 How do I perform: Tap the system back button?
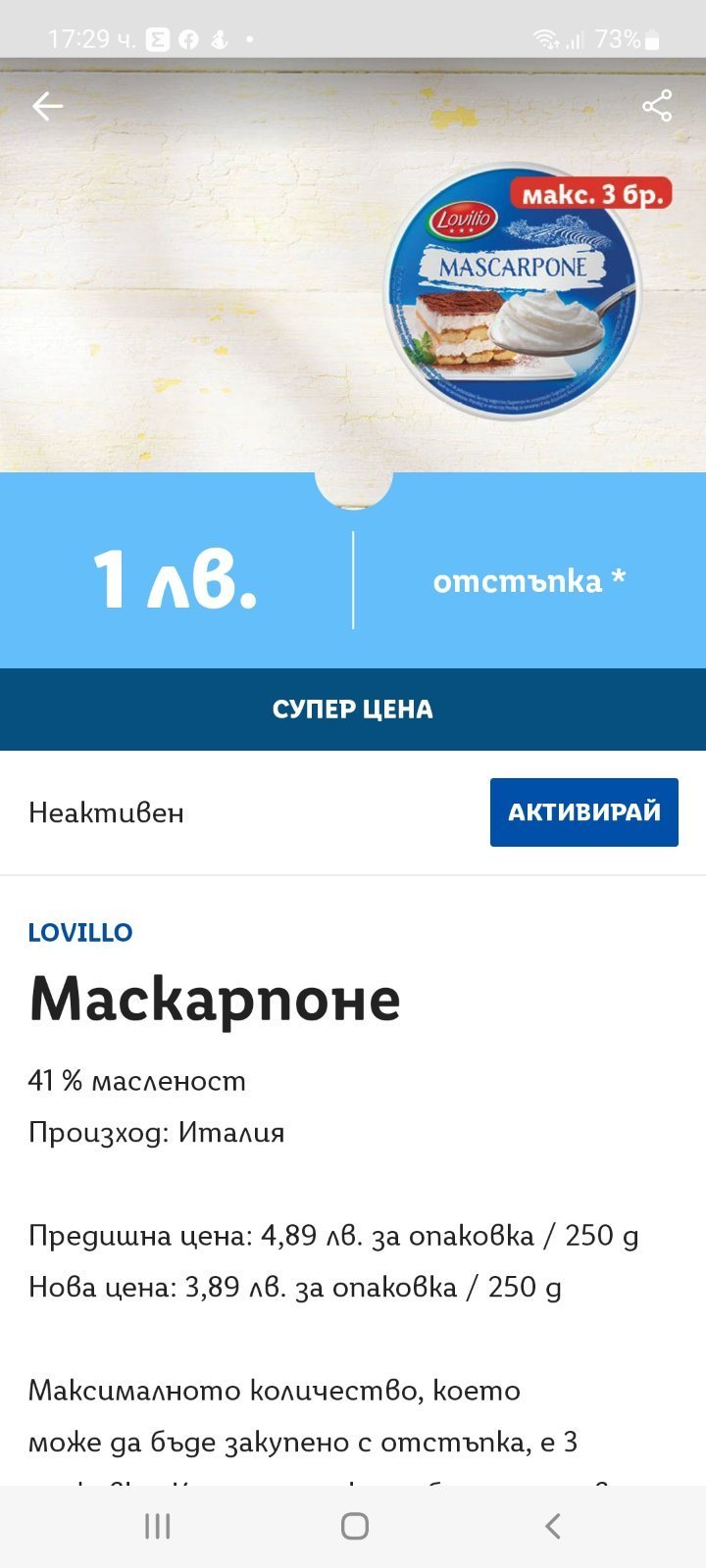click(553, 1526)
